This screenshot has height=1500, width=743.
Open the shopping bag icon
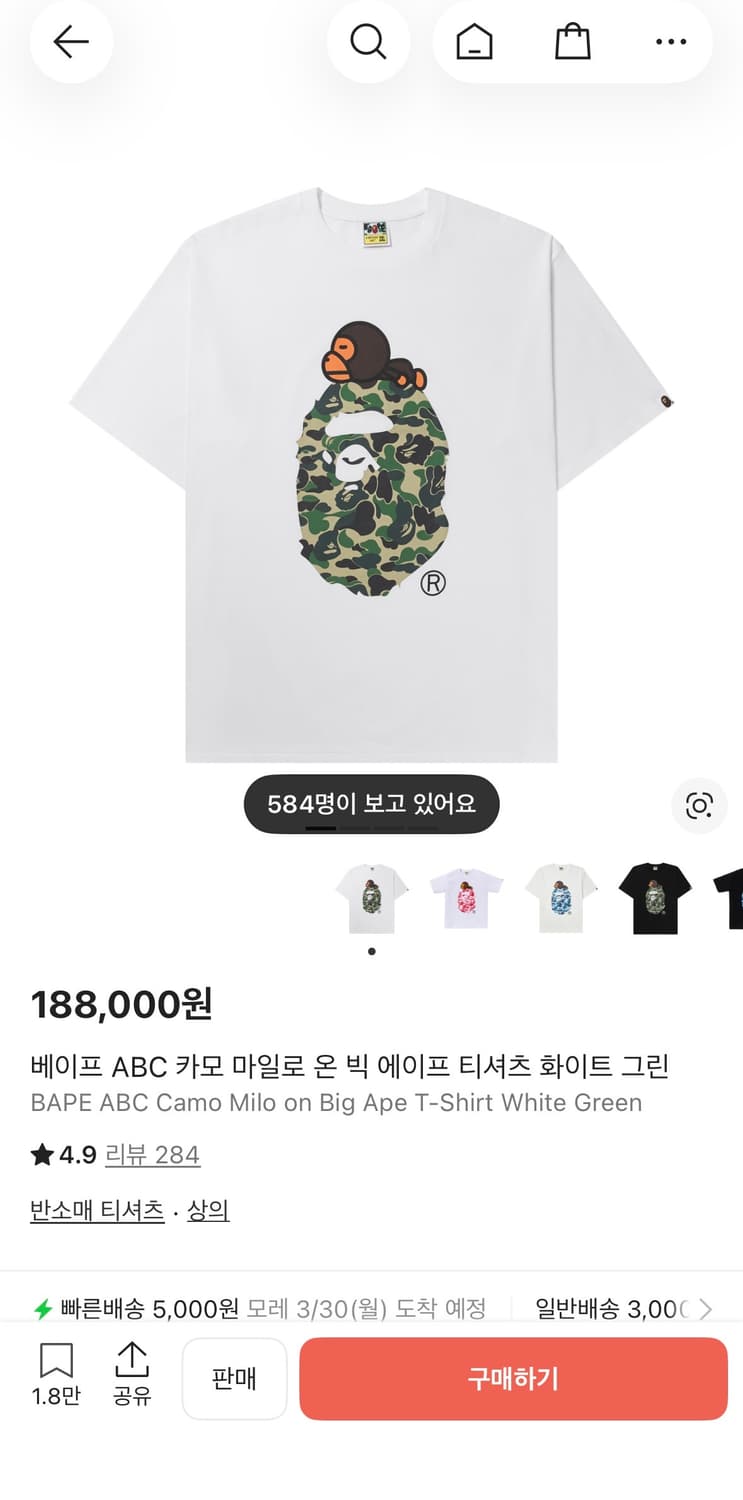pos(571,42)
